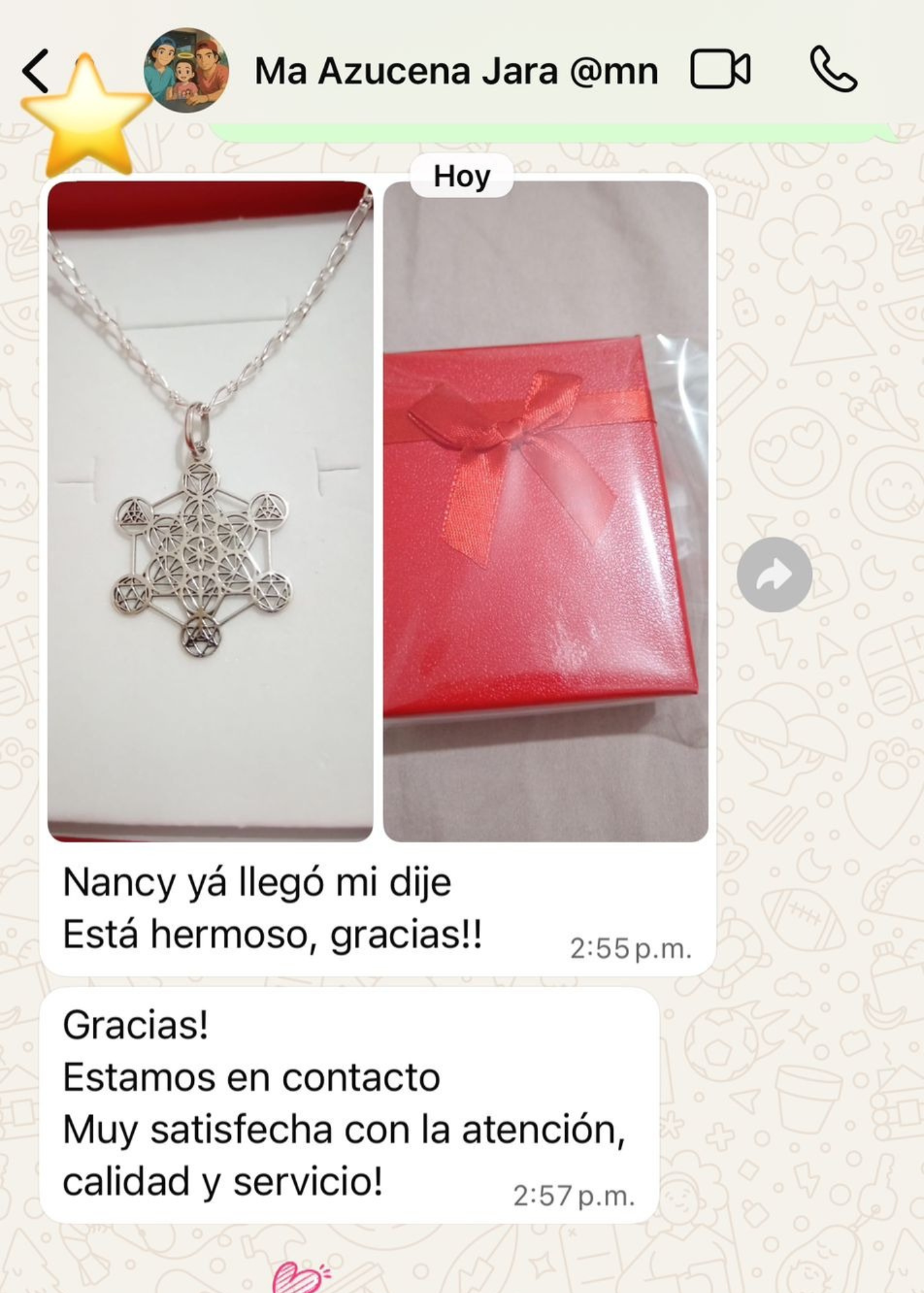Start a video call with Ma Azucena Jara
Image resolution: width=924 pixels, height=1293 pixels.
tap(720, 69)
